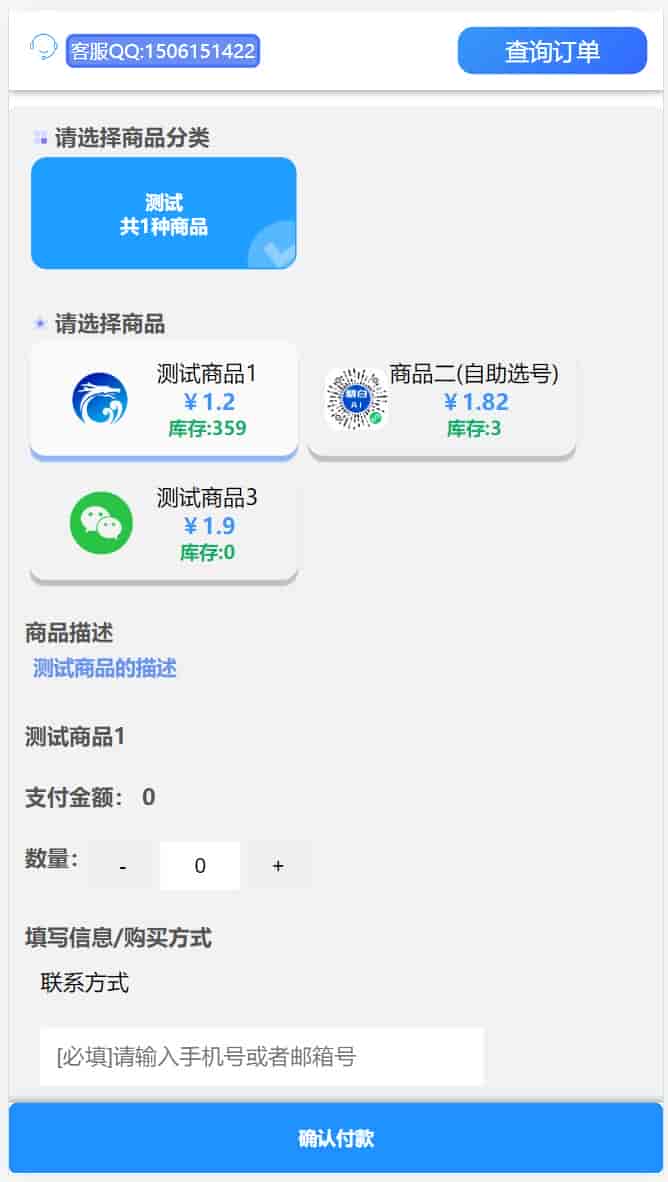This screenshot has height=1182, width=668.
Task: Focus the 联系方式 phone or email field
Action: [262, 1056]
